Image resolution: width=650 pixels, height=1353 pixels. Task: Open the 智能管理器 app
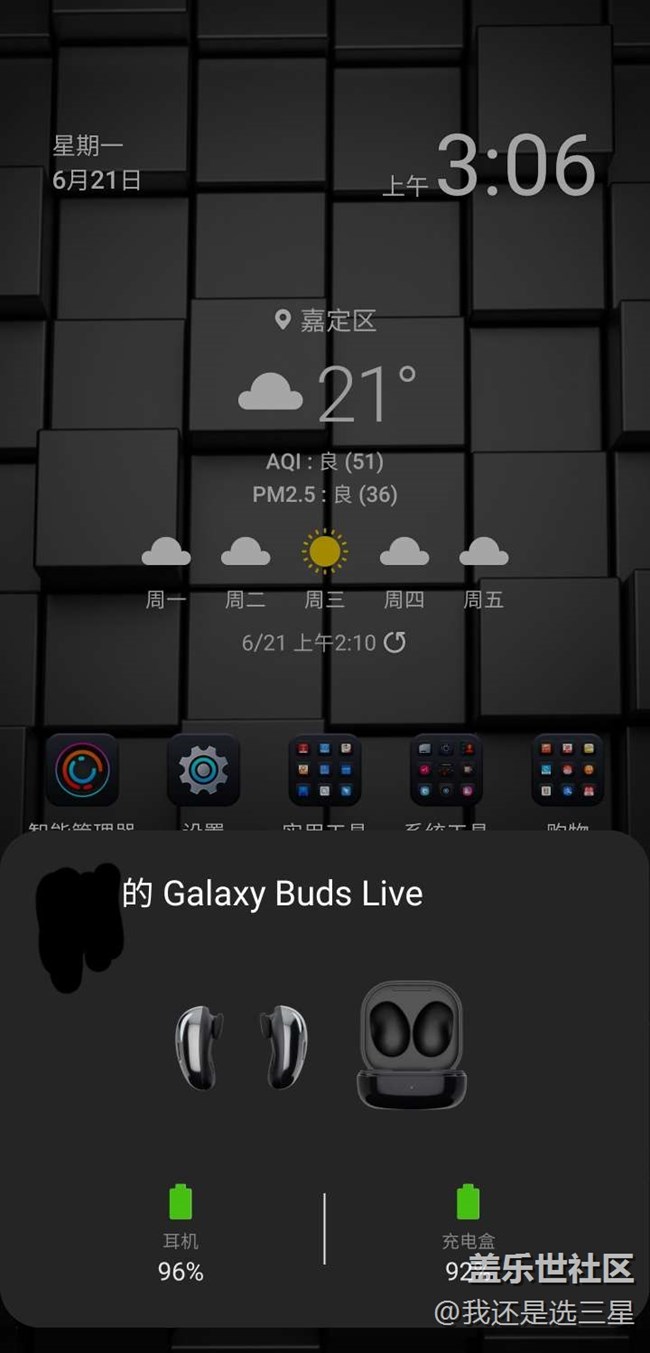(82, 770)
